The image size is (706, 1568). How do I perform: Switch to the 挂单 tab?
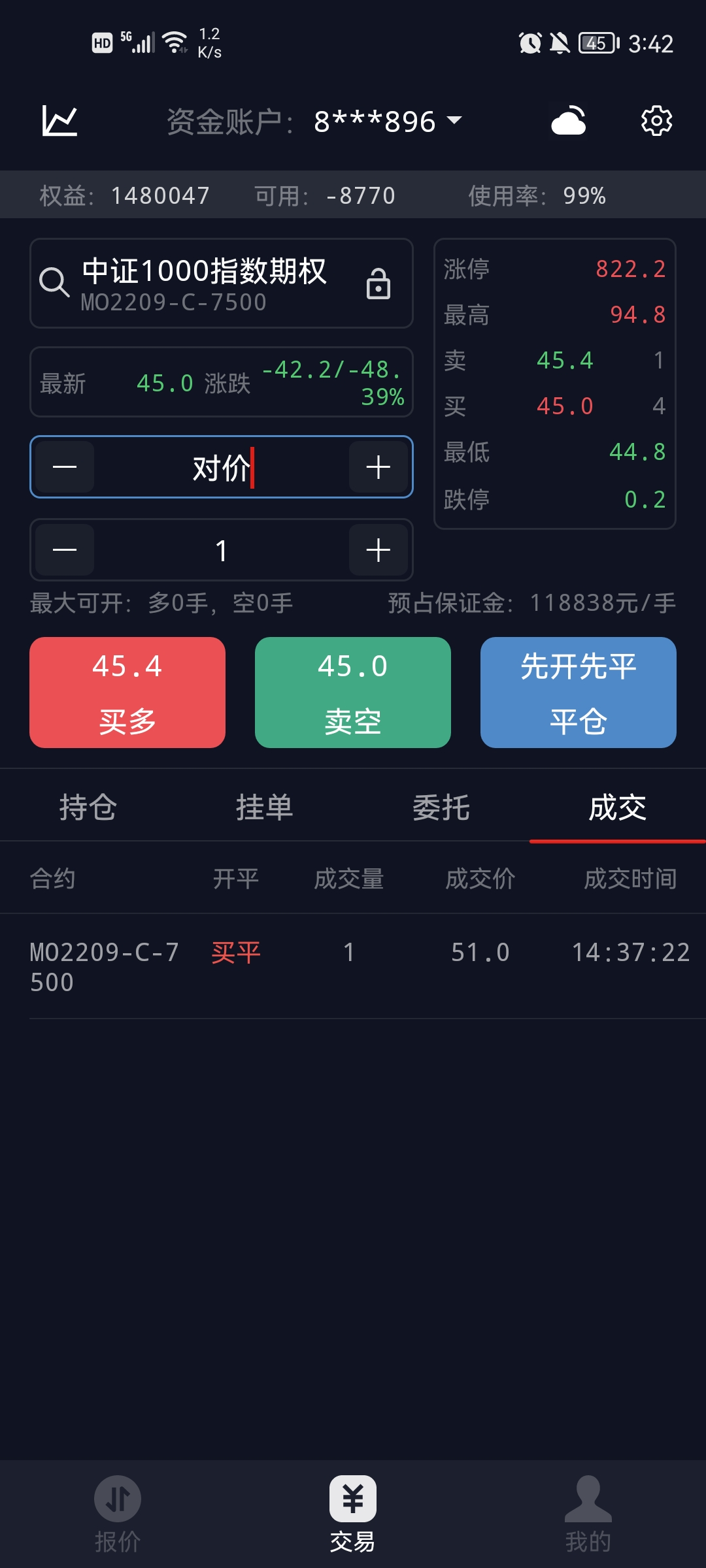pos(265,807)
